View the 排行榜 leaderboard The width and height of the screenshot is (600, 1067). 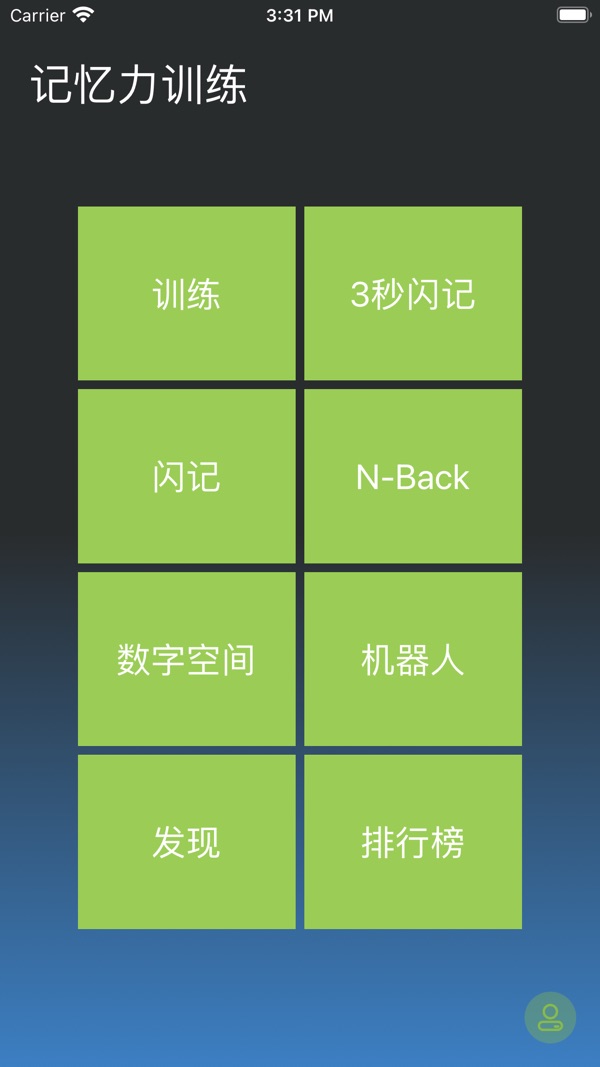pyautogui.click(x=413, y=842)
